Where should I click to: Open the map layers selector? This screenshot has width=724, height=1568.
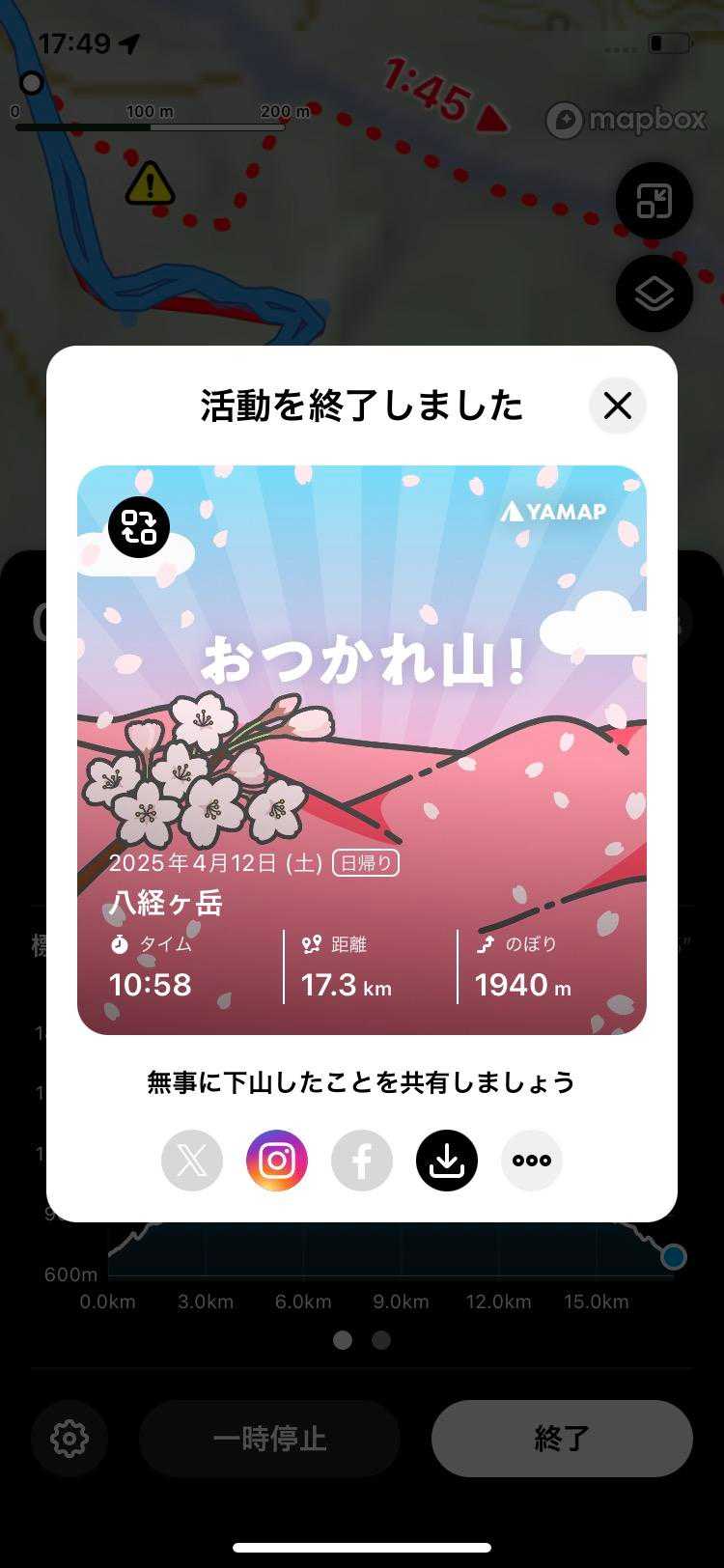click(x=654, y=294)
